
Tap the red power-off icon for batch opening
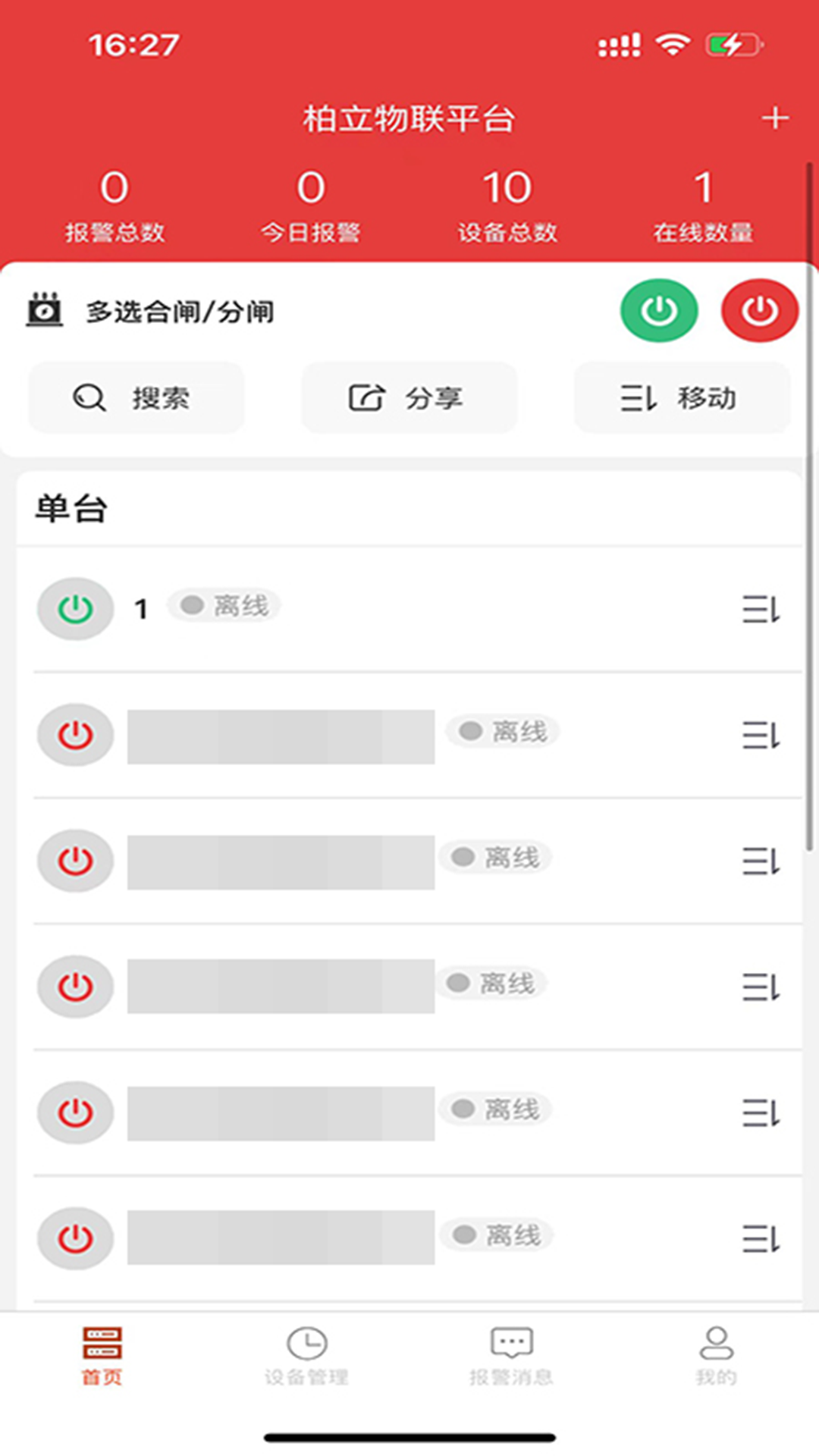click(759, 309)
